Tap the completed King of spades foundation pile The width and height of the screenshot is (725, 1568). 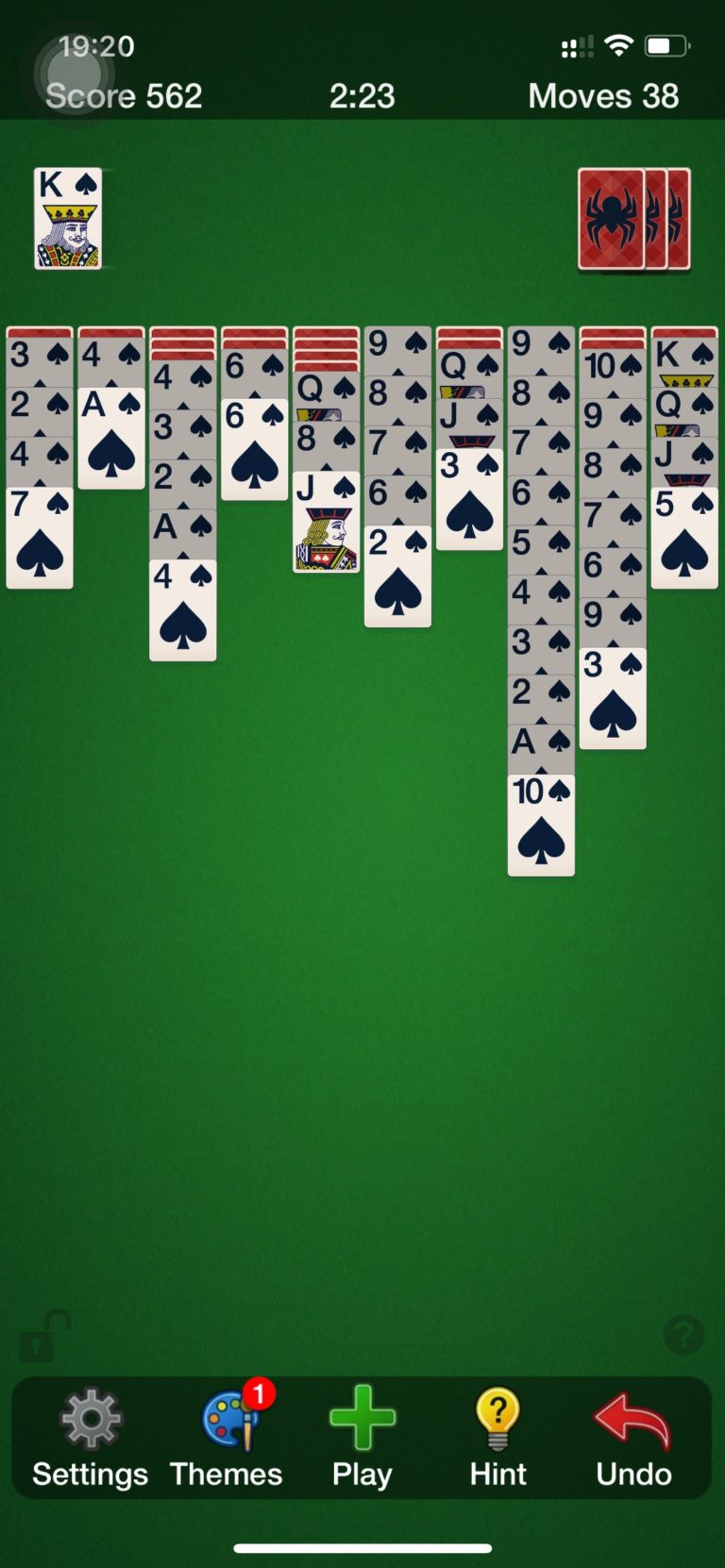(66, 219)
